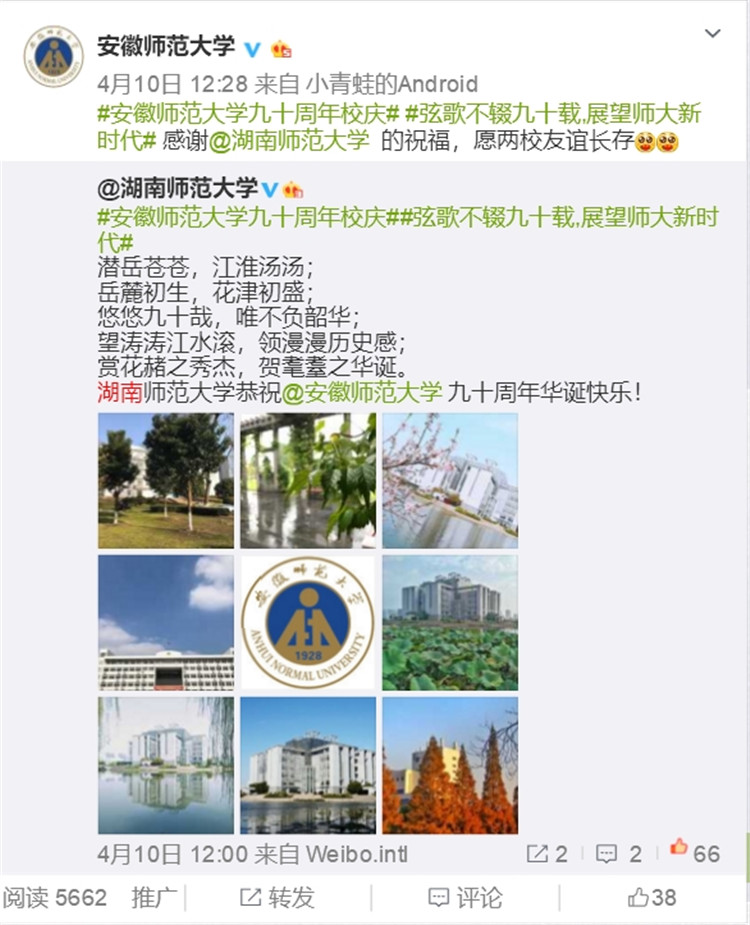Viewport: 750px width, 925px height.
Task: Comment via the 评论 button
Action: coord(465,897)
